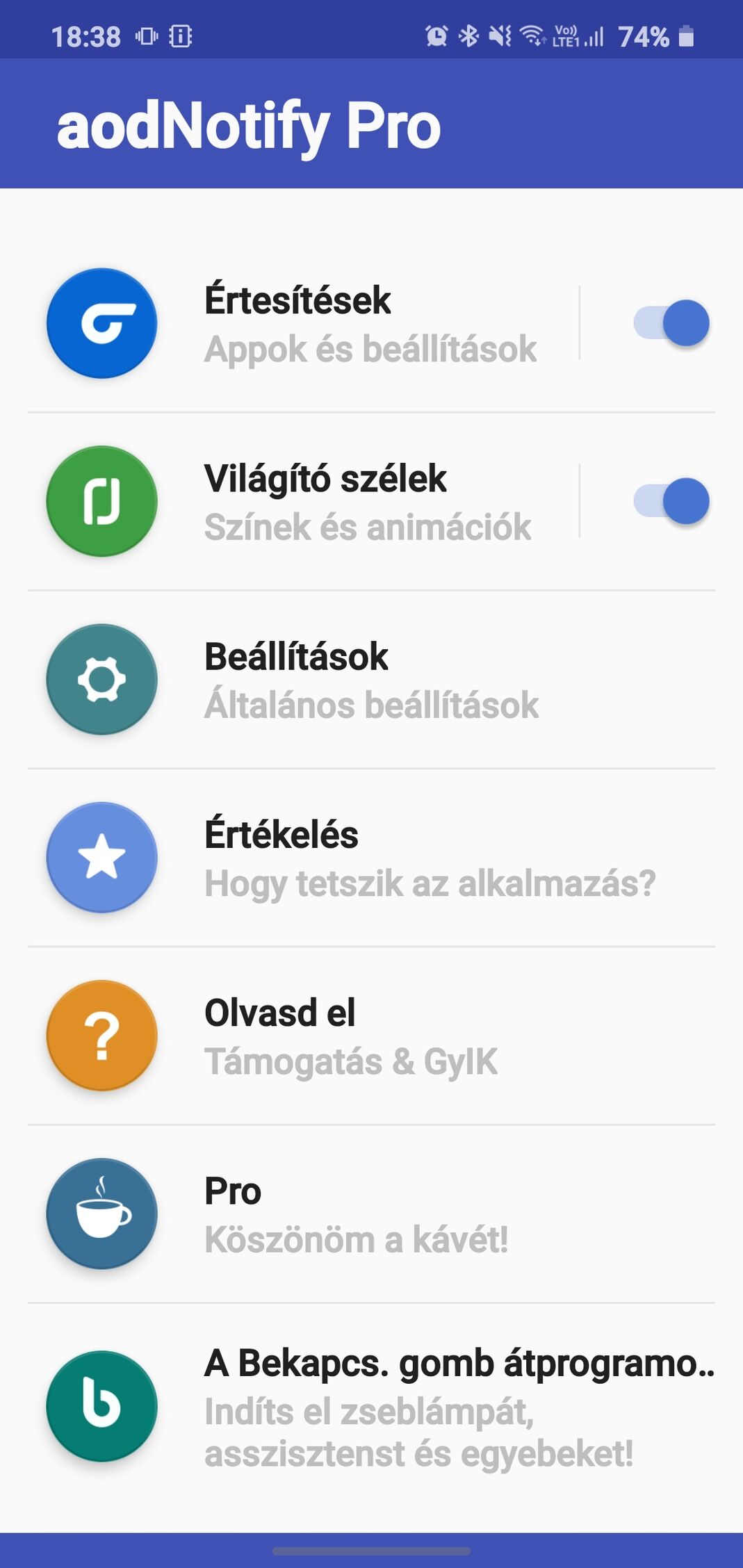Image resolution: width=743 pixels, height=1568 pixels.
Task: Open Beállítások general settings
Action: [x=371, y=680]
